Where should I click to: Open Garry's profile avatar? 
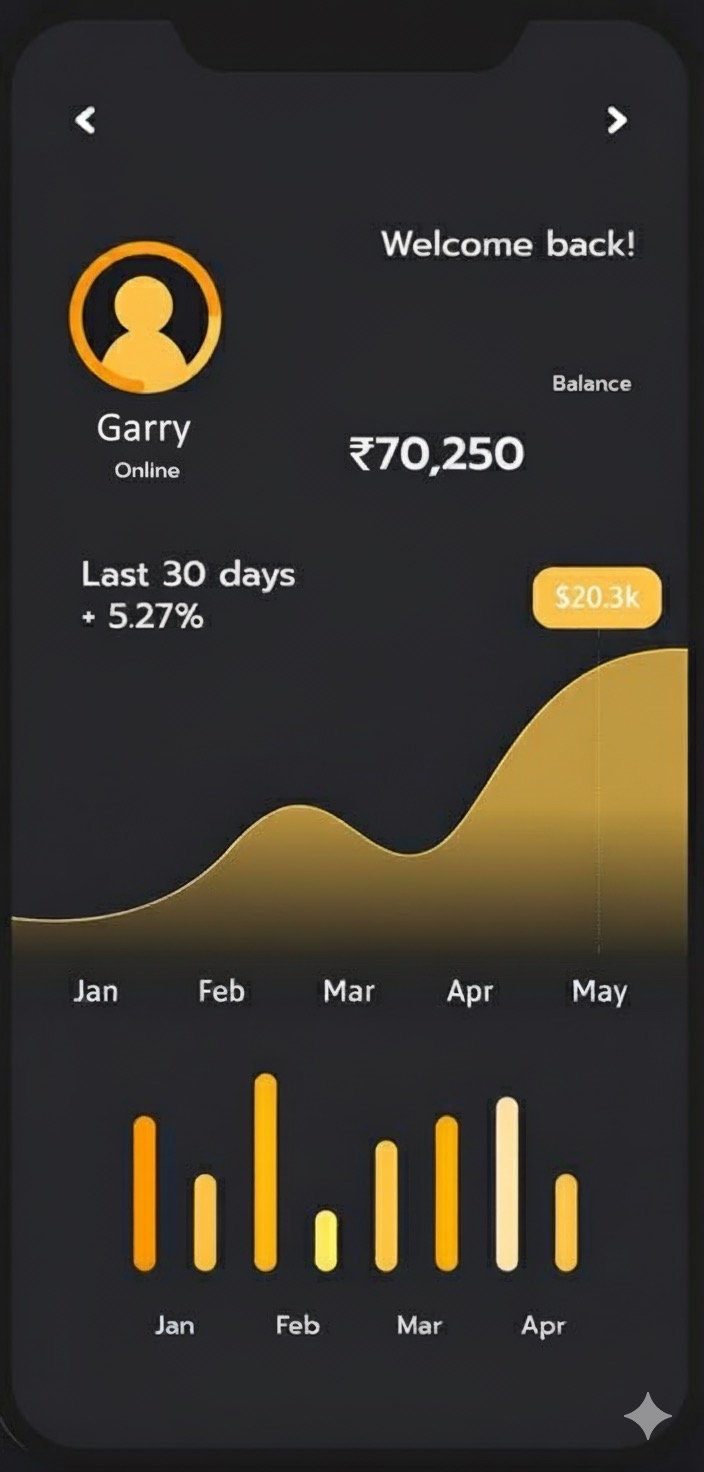click(145, 317)
